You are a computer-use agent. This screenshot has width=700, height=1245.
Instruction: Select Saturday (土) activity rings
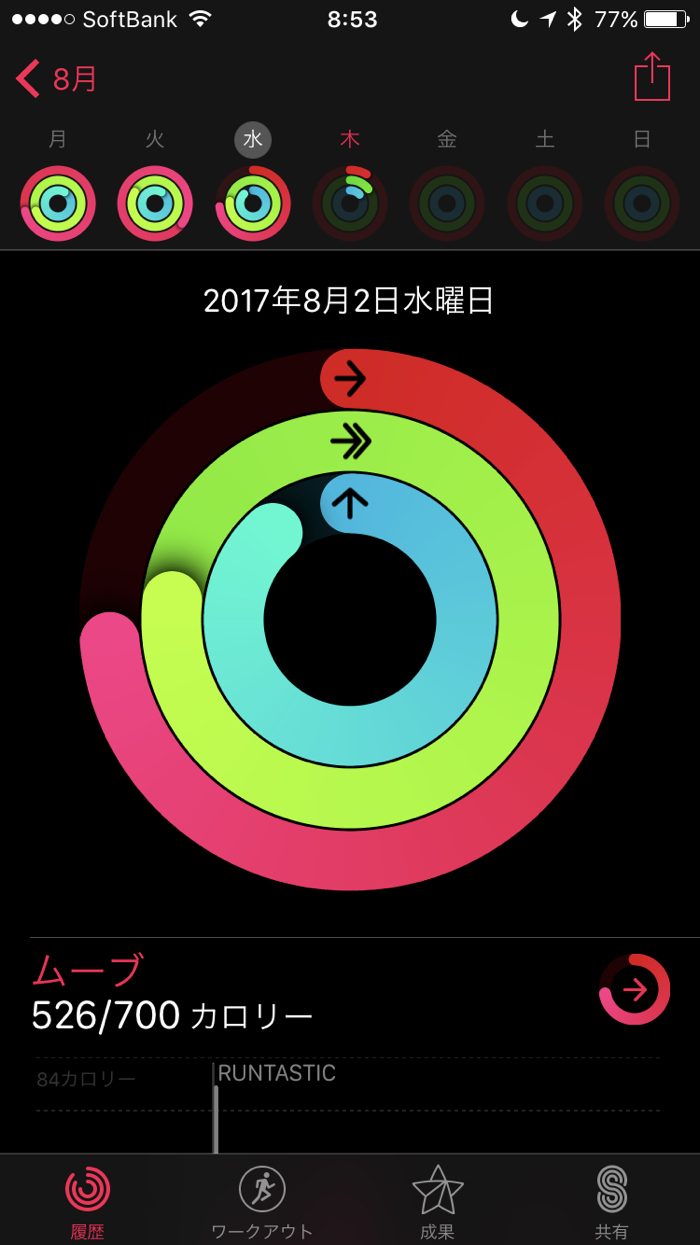point(545,203)
